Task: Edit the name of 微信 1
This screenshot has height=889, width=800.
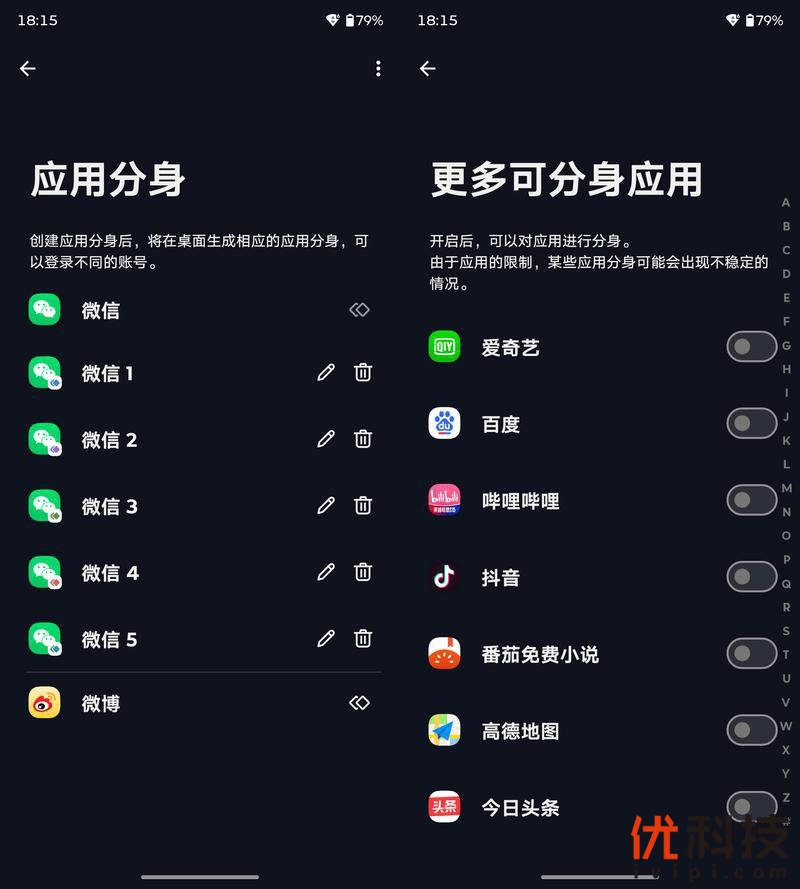Action: point(326,372)
